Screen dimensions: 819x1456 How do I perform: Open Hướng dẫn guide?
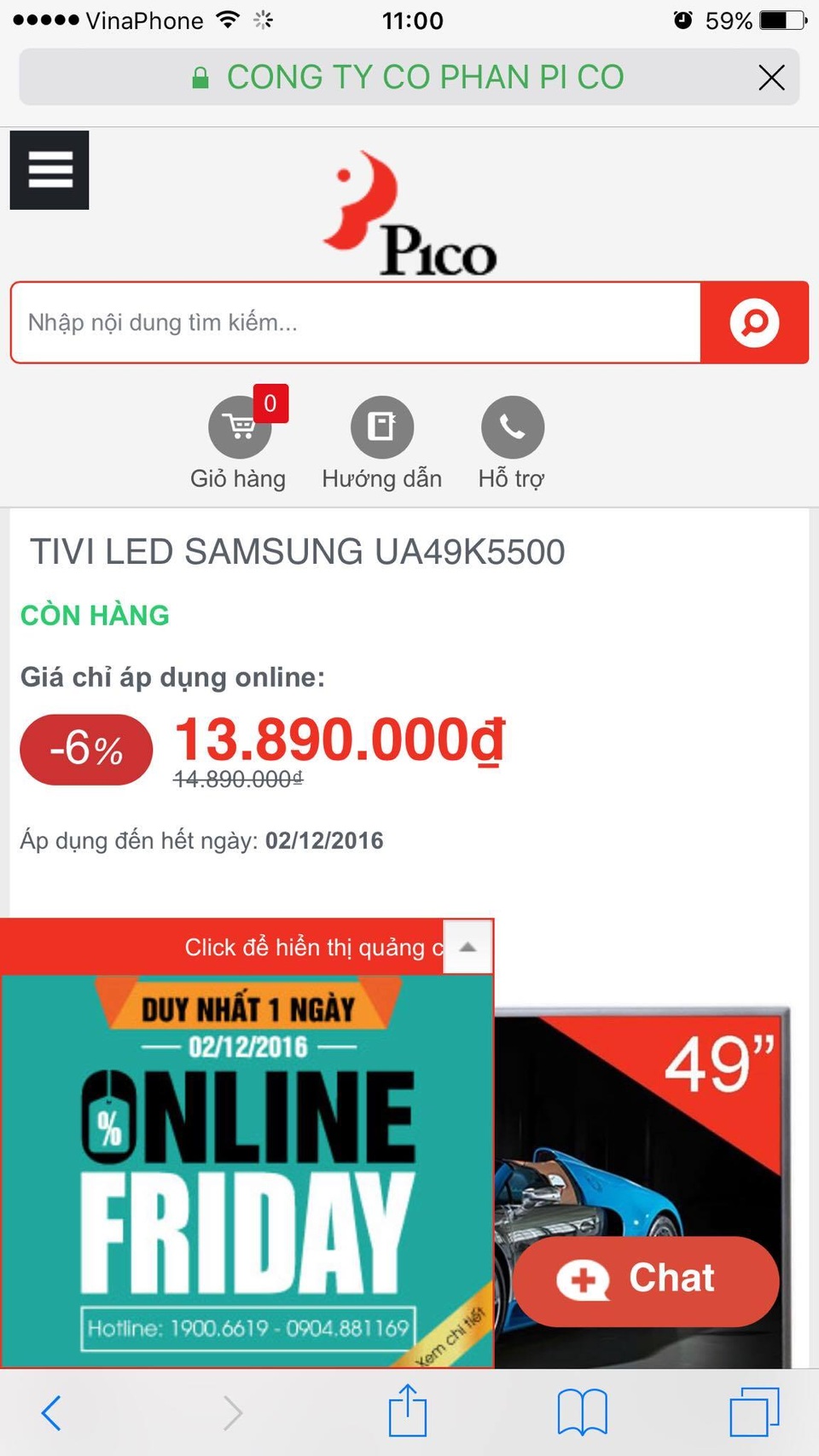[x=381, y=426]
